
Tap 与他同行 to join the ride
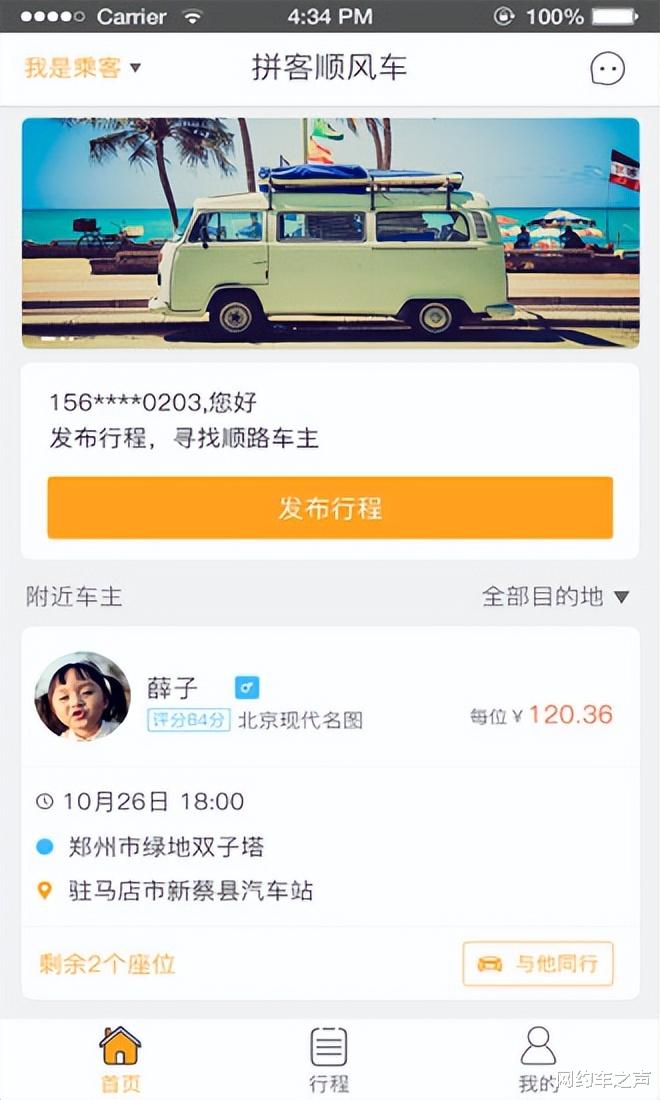(538, 963)
